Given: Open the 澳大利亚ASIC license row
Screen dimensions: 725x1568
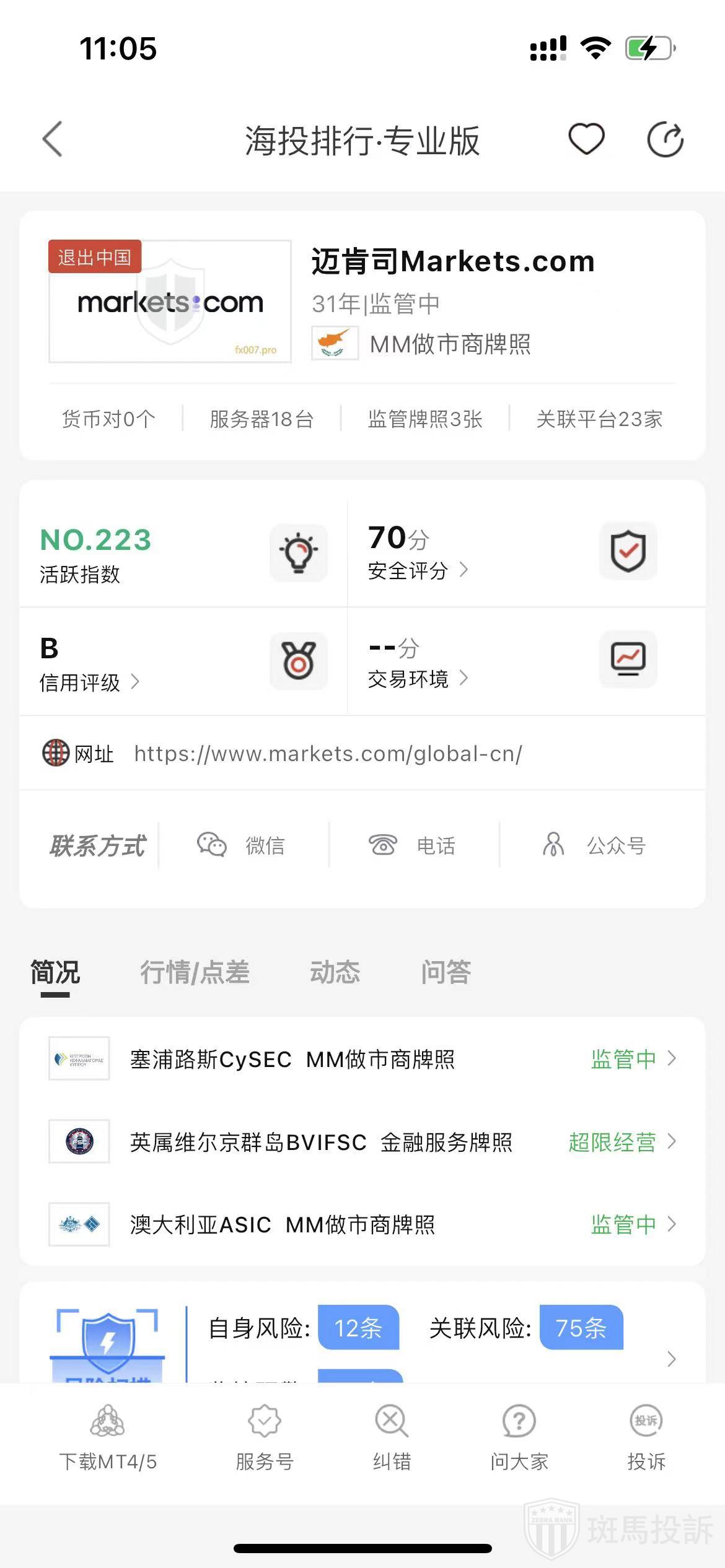Looking at the screenshot, I should pos(362,1224).
